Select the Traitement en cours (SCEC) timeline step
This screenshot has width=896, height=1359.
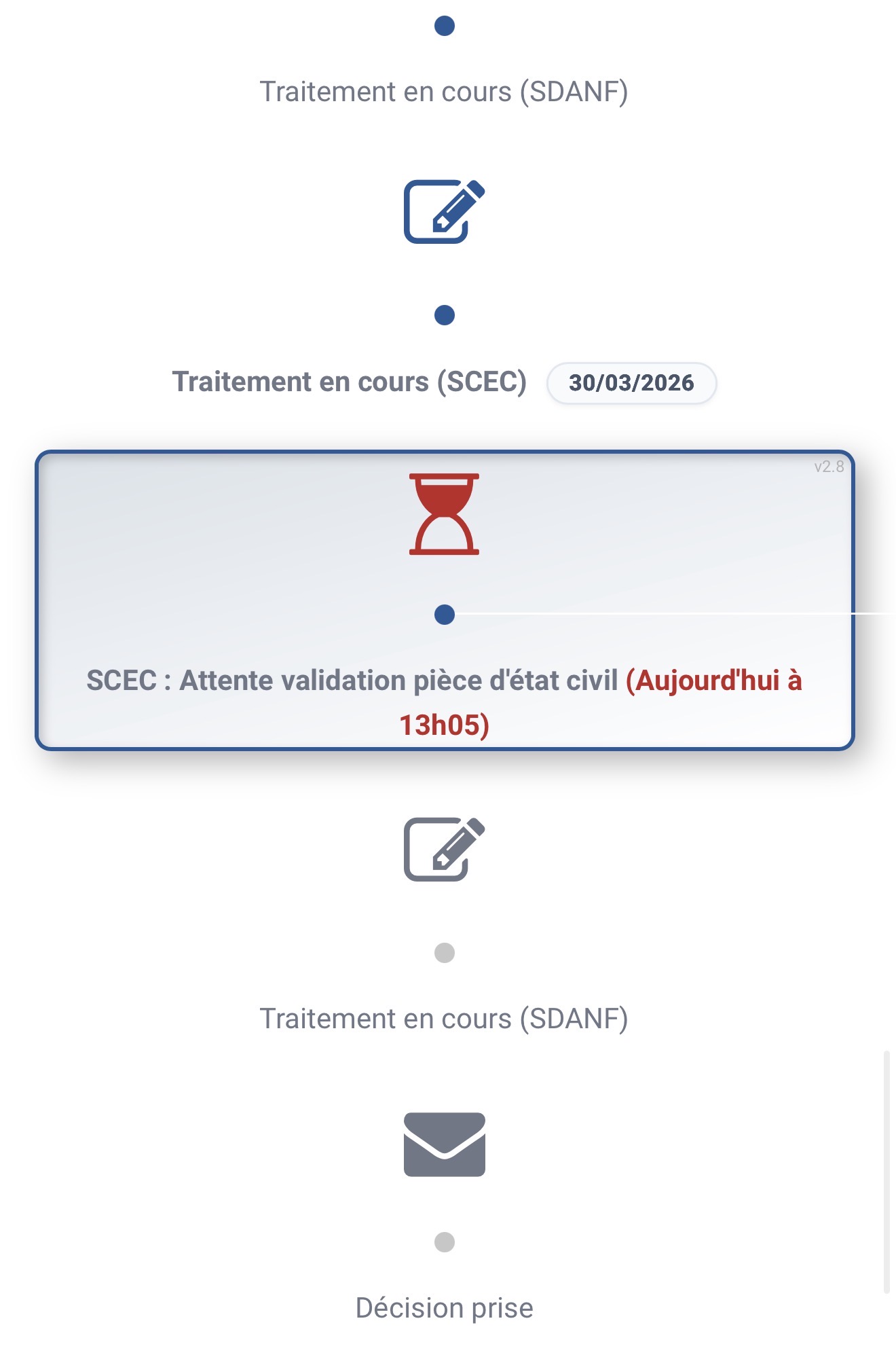(349, 382)
